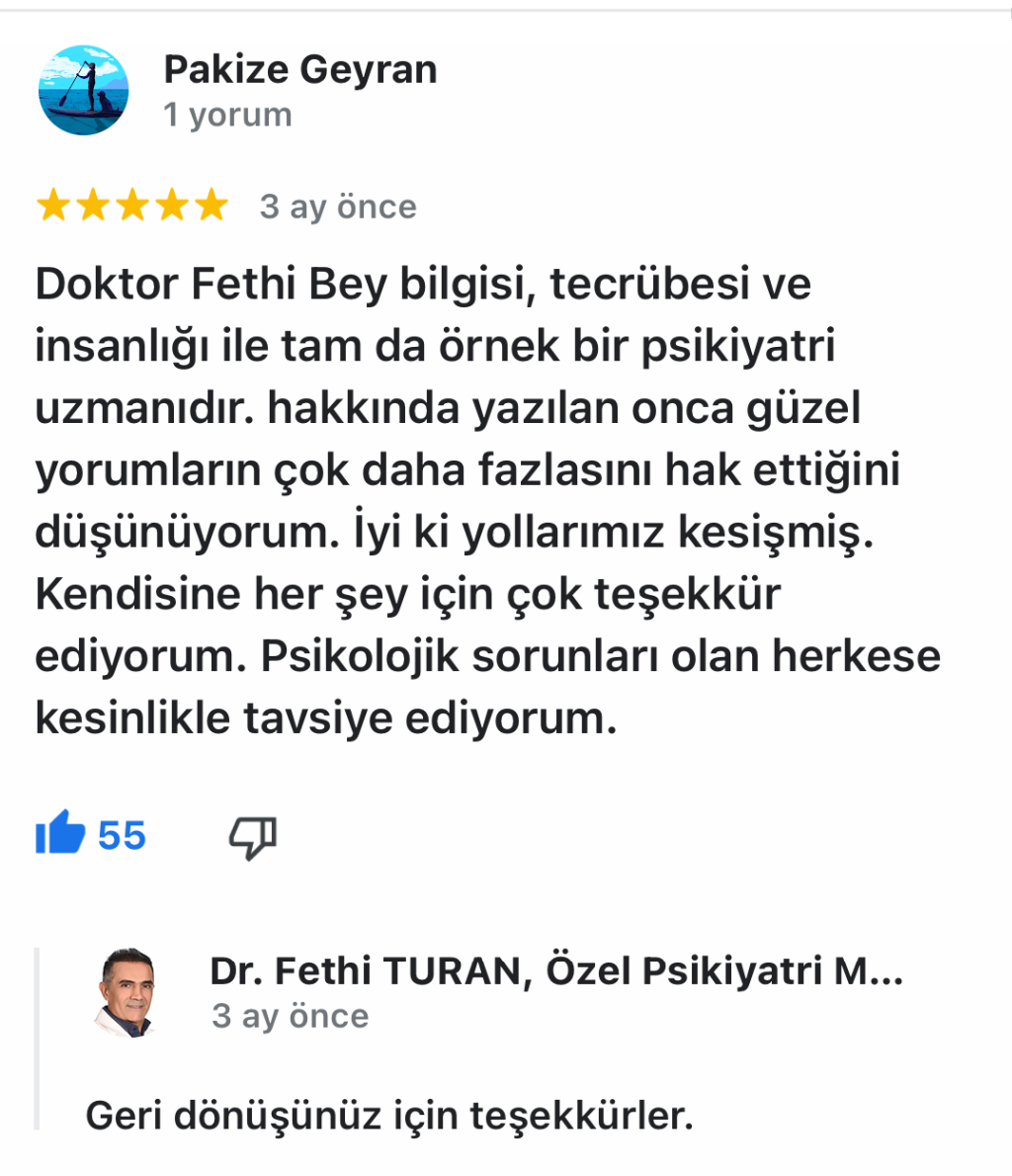Screen dimensions: 1012x1176
Task: Open Dr. Fethi TURAN's business profile name
Action: click(x=556, y=971)
